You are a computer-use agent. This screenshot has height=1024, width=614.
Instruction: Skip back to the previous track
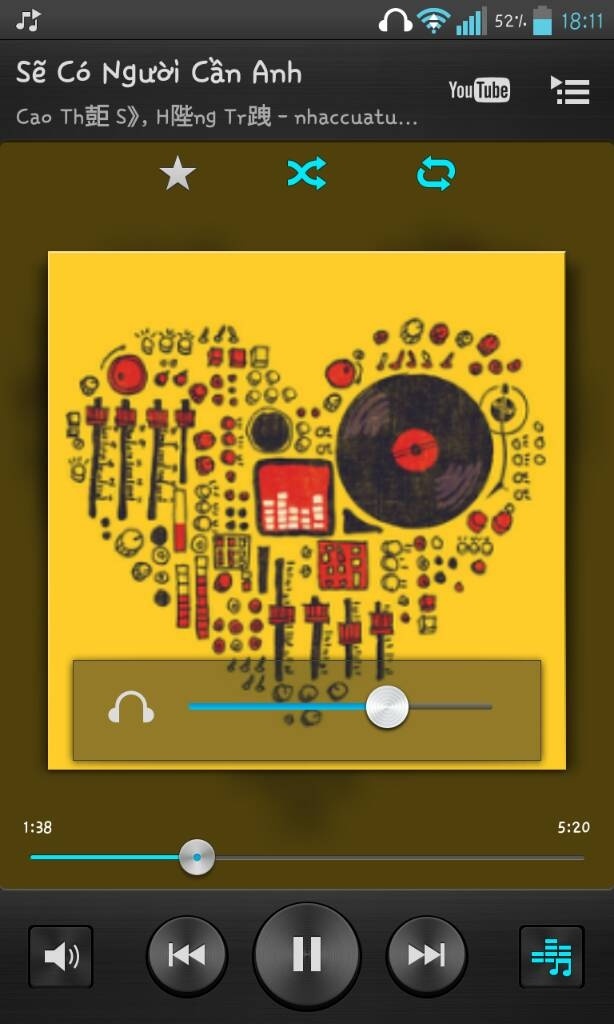[187, 956]
